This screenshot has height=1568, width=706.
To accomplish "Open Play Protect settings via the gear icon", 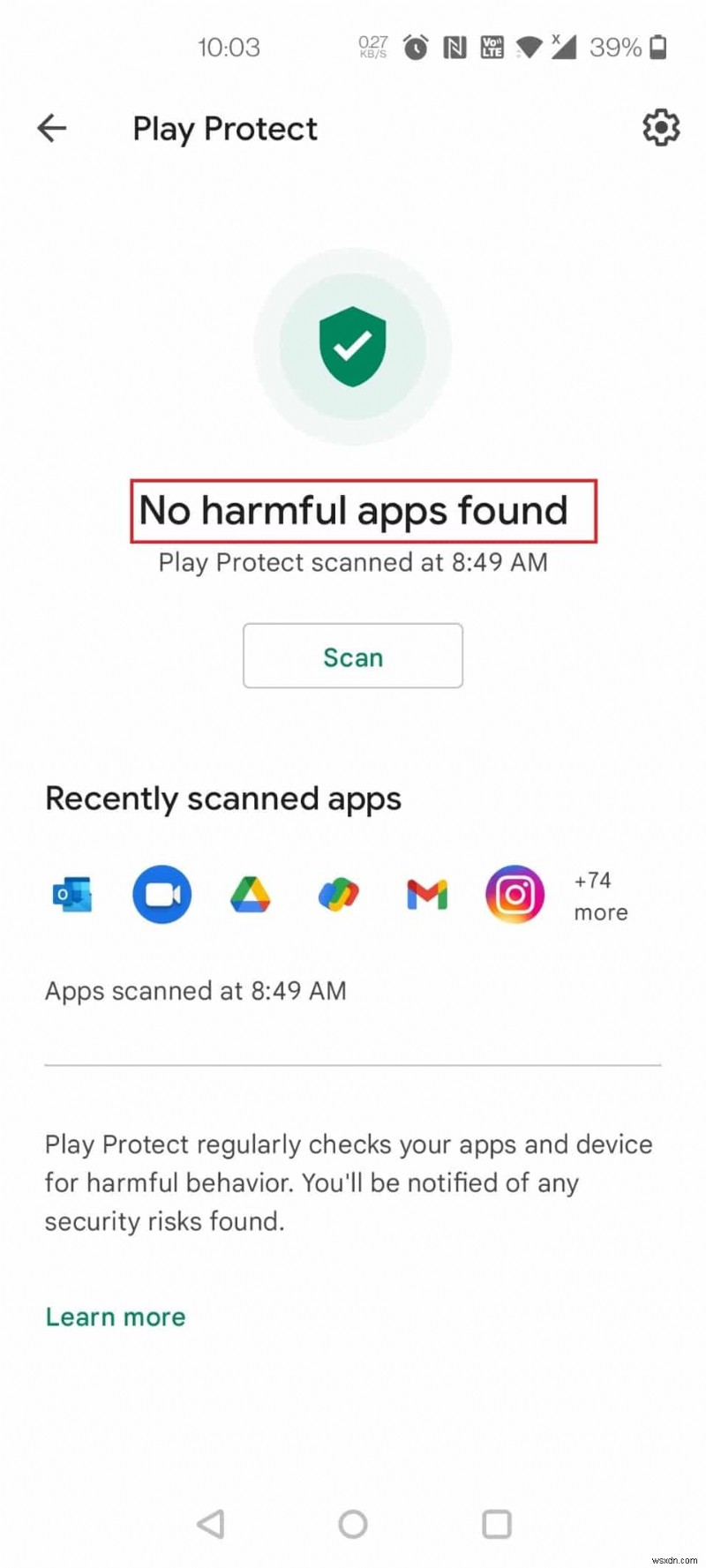I will (x=660, y=128).
